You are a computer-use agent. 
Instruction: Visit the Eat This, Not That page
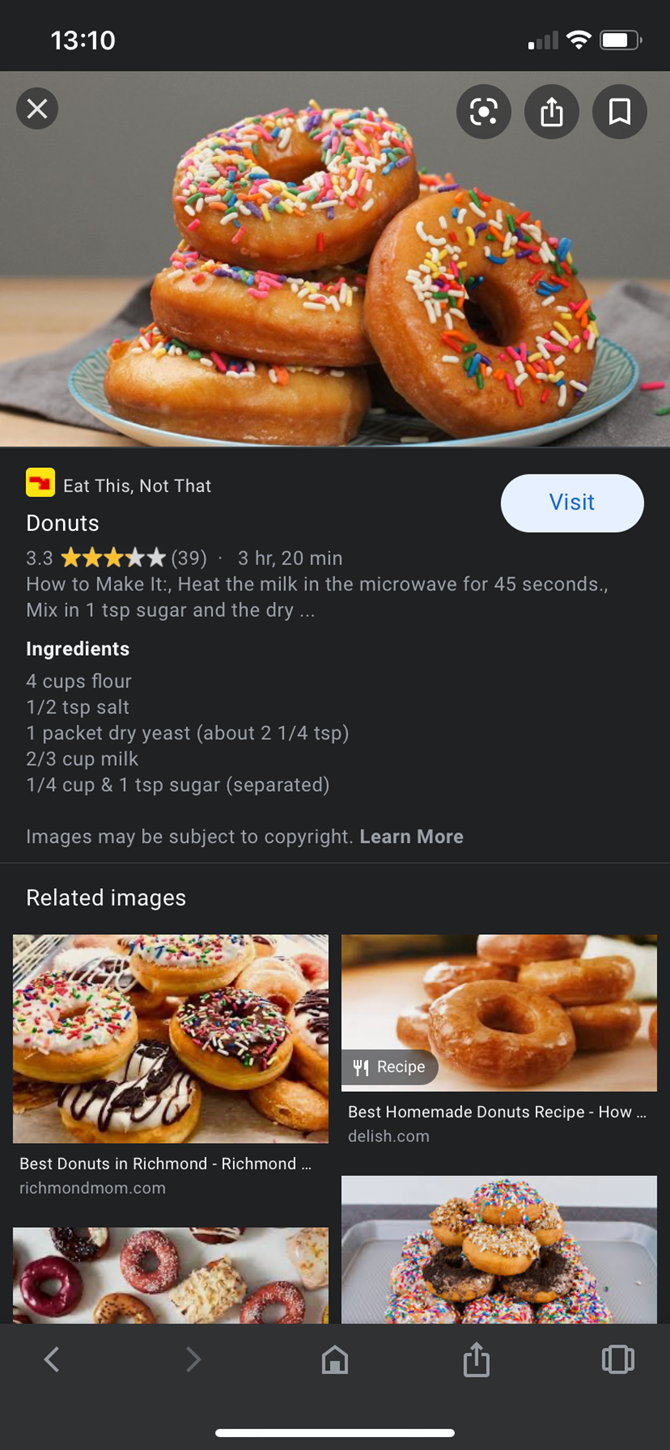[571, 503]
